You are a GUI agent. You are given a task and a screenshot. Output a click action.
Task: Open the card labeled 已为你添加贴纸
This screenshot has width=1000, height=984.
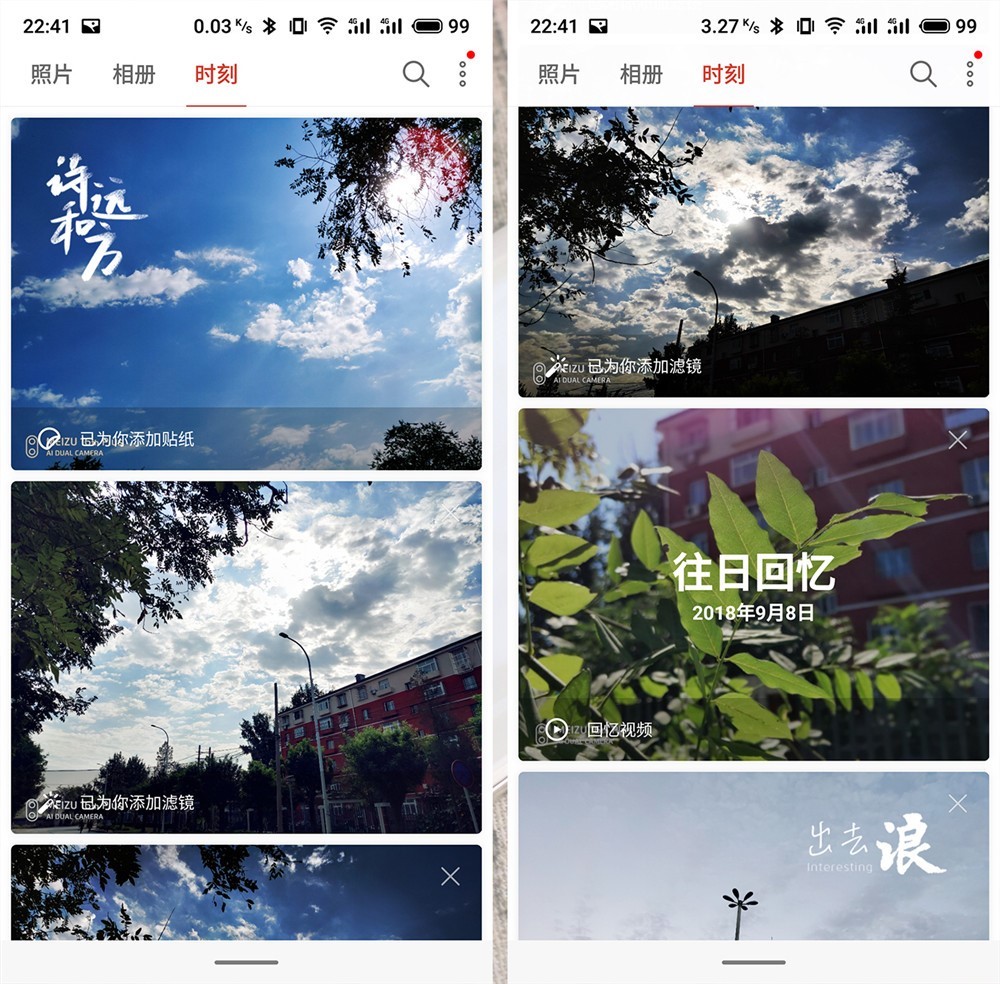(246, 293)
